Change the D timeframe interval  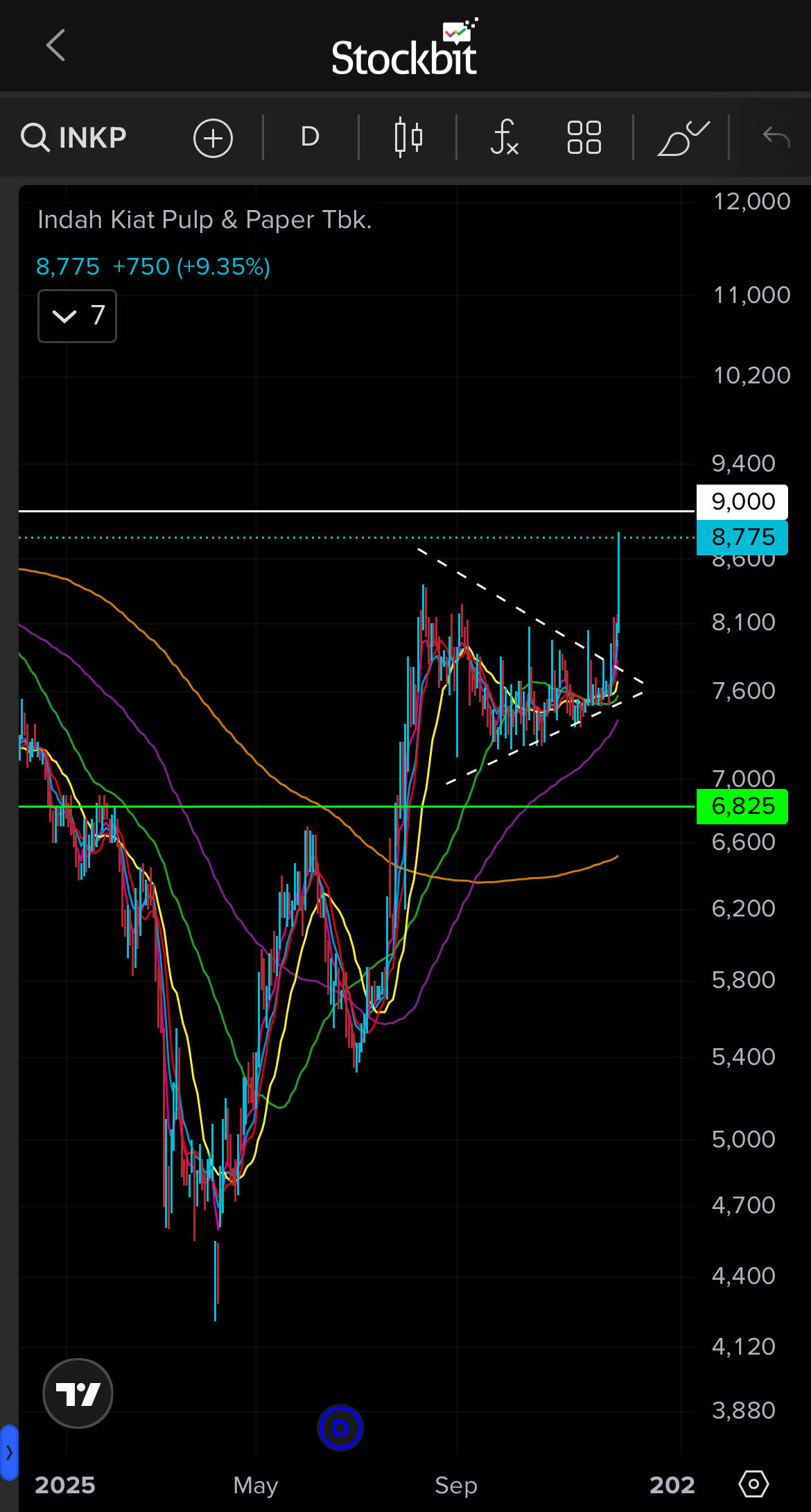(x=310, y=137)
